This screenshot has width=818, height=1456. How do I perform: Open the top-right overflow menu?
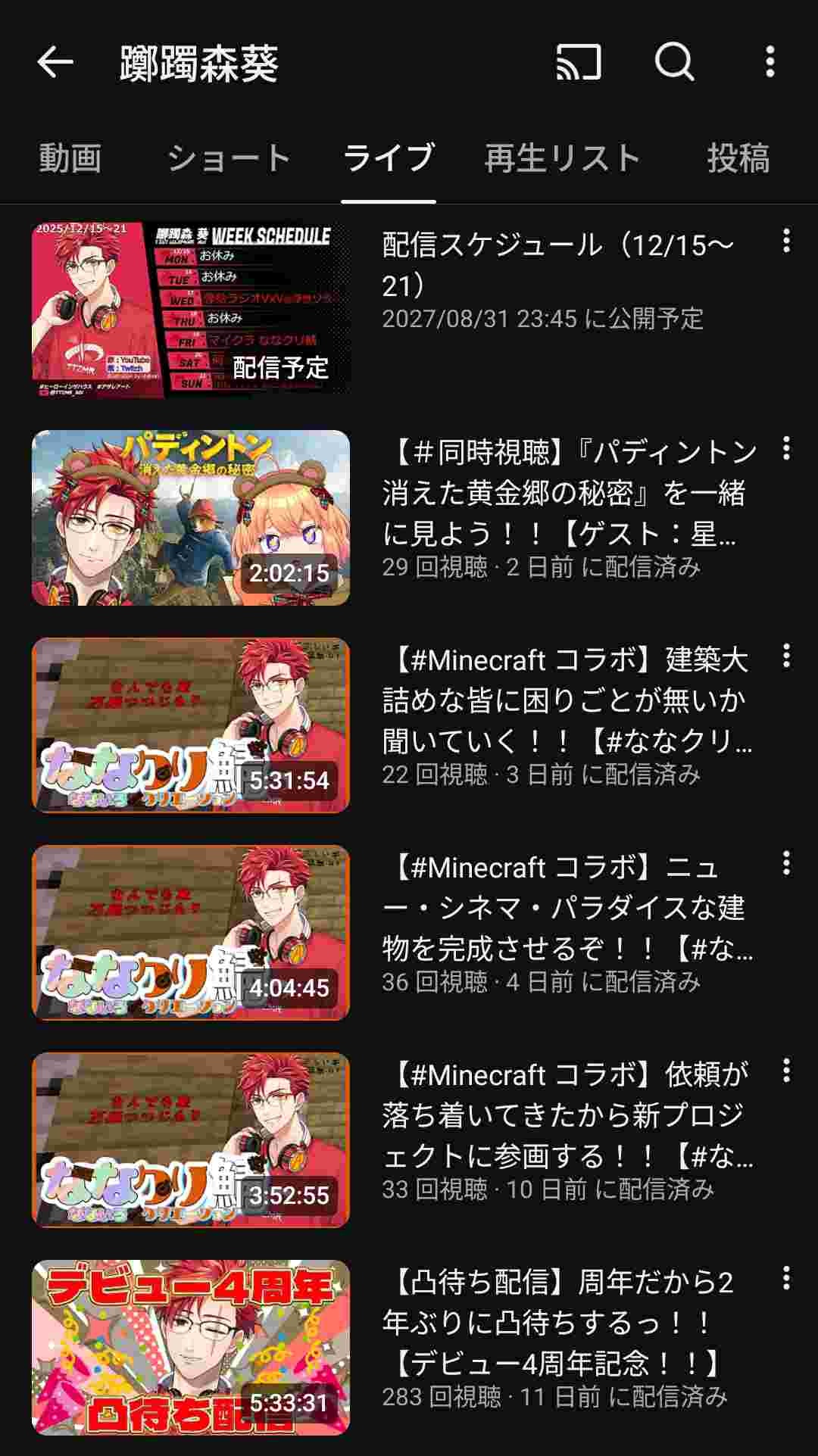[x=770, y=62]
